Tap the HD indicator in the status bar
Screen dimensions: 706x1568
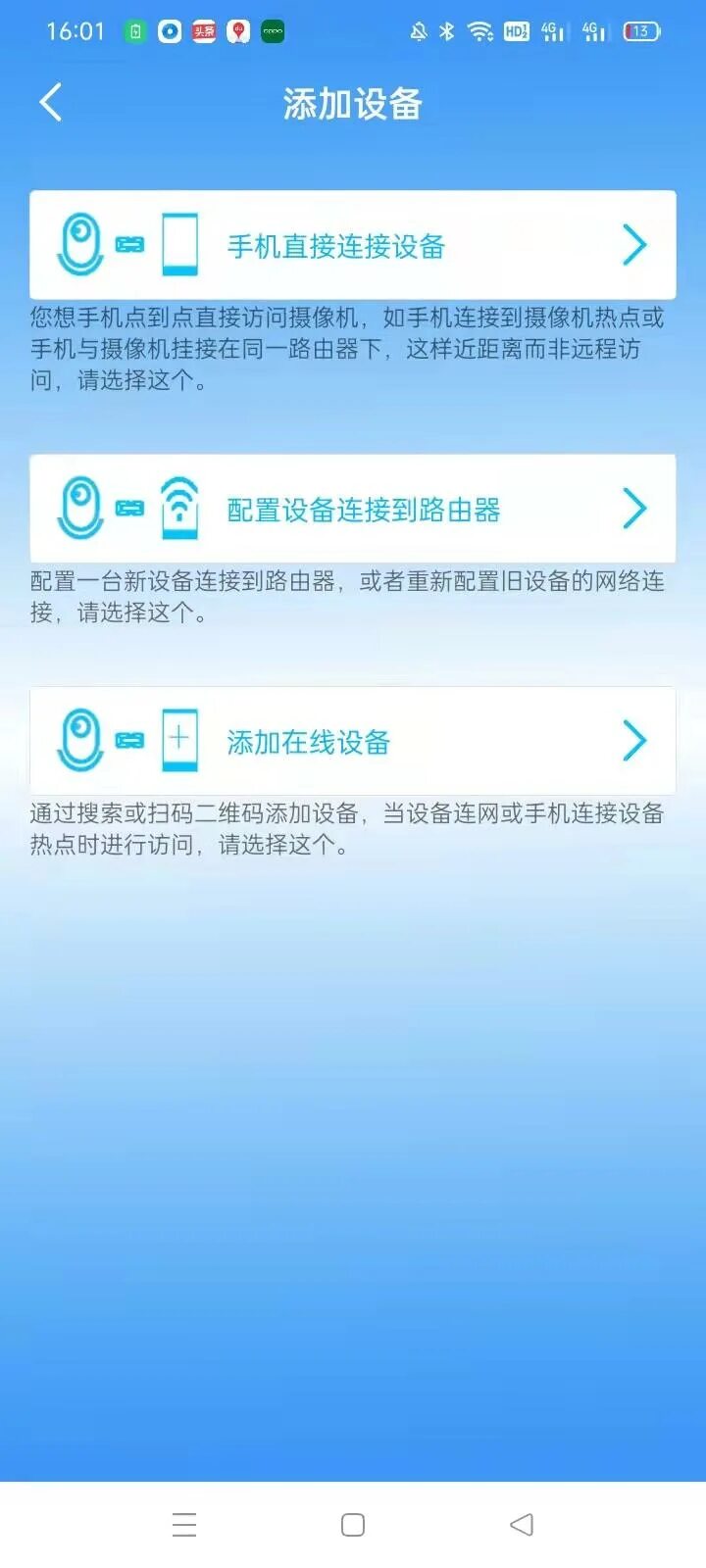coord(517,31)
